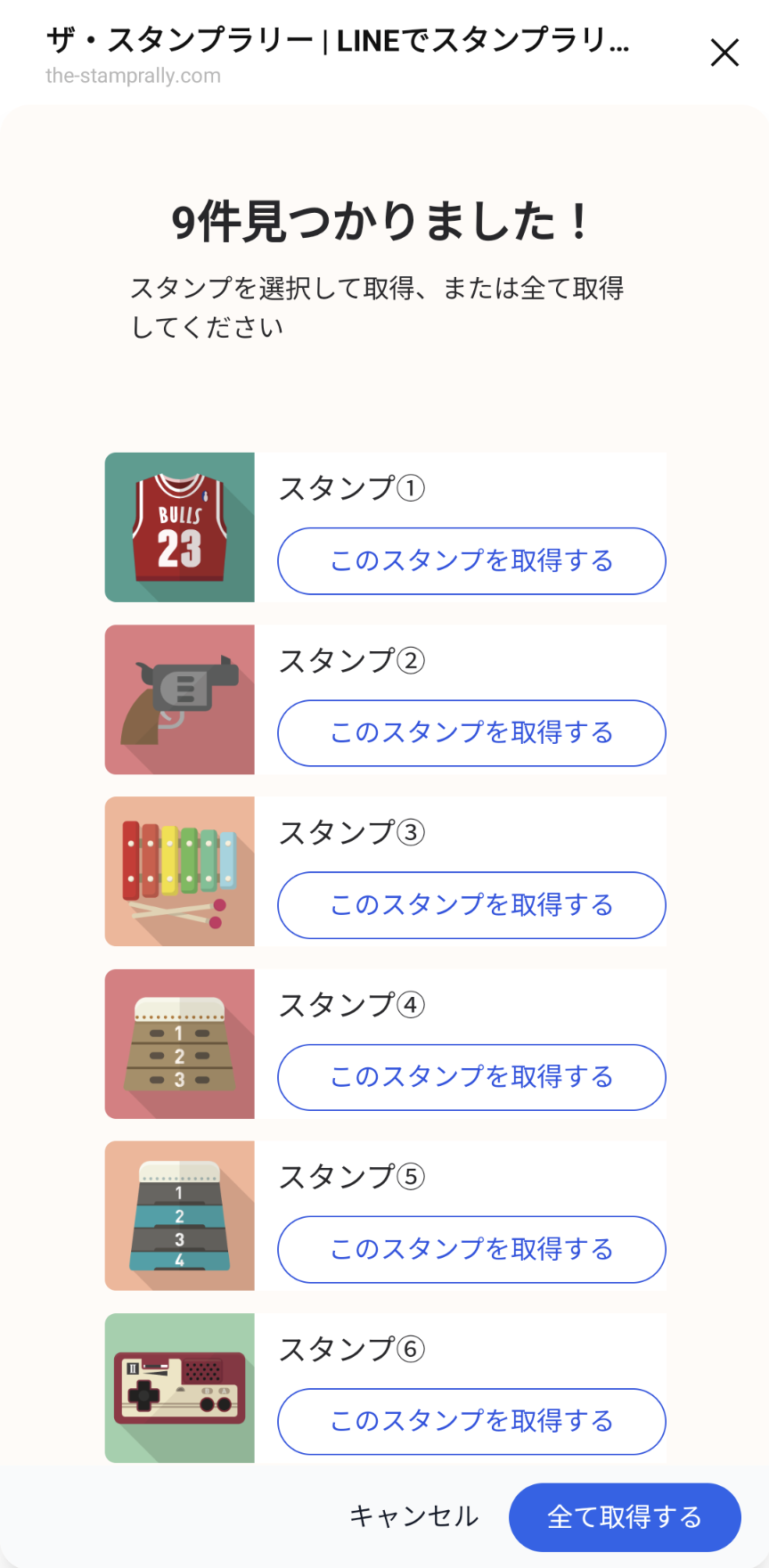Image resolution: width=769 pixels, height=1568 pixels.
Task: Acquire スタンプ⑤ using its blue outlined button
Action: click(470, 1250)
